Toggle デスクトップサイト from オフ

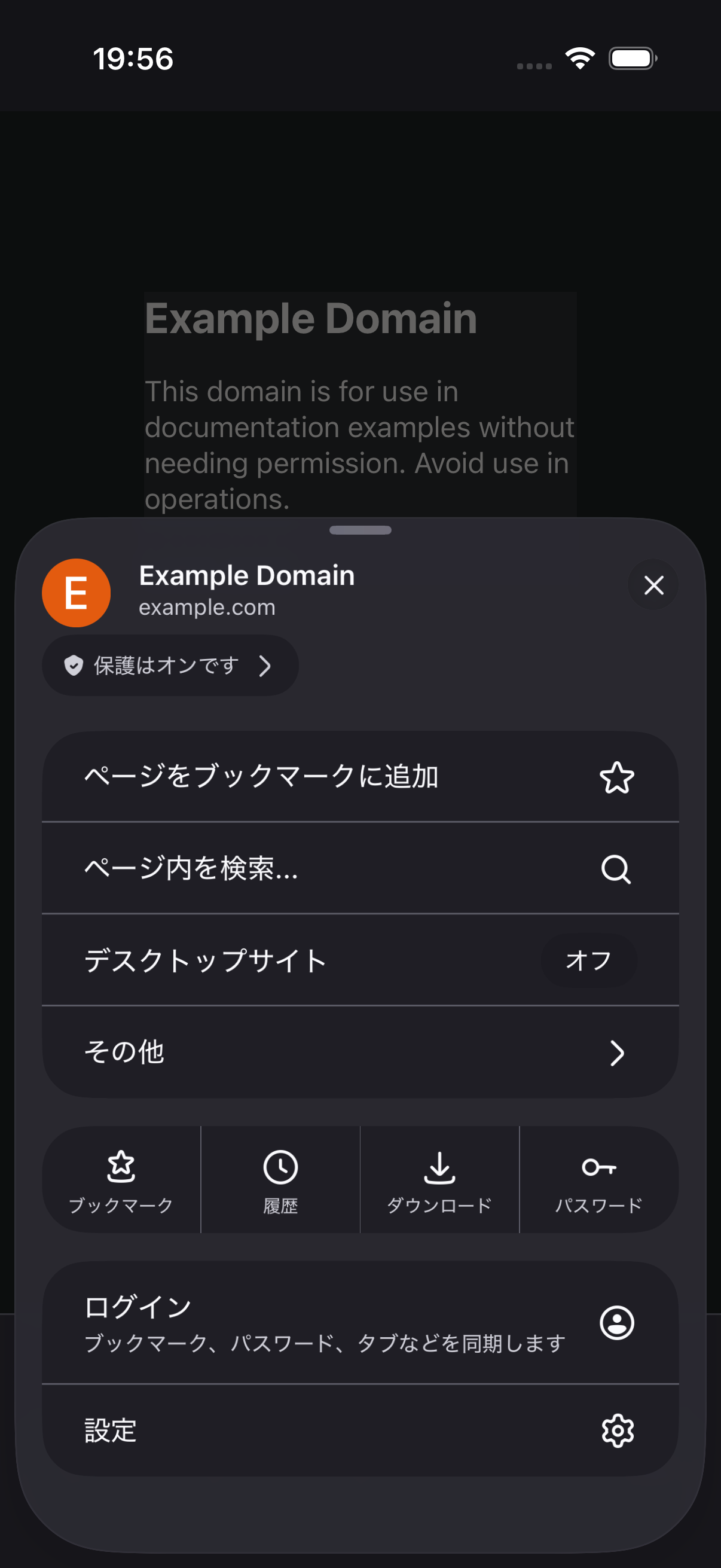pyautogui.click(x=360, y=960)
